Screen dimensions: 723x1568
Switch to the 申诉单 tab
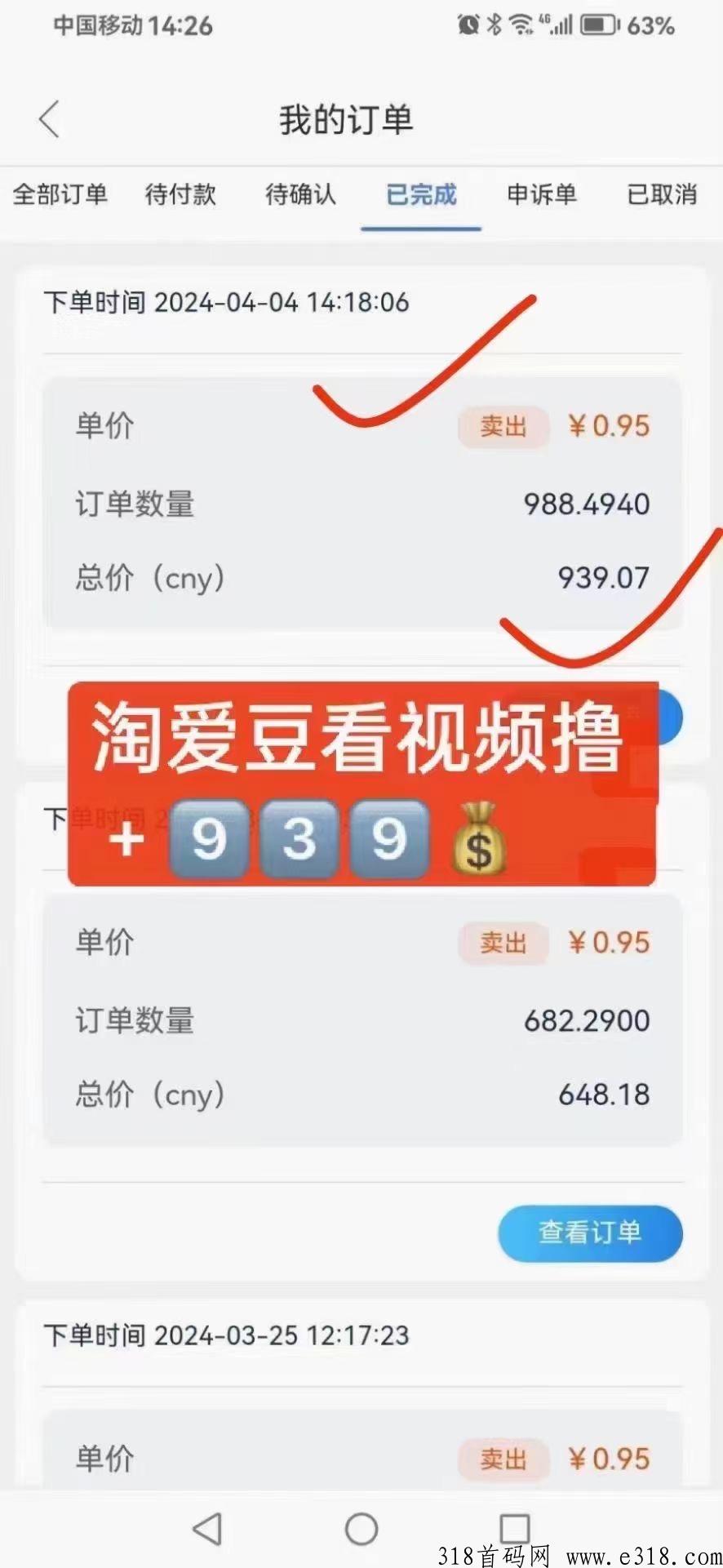pyautogui.click(x=542, y=195)
